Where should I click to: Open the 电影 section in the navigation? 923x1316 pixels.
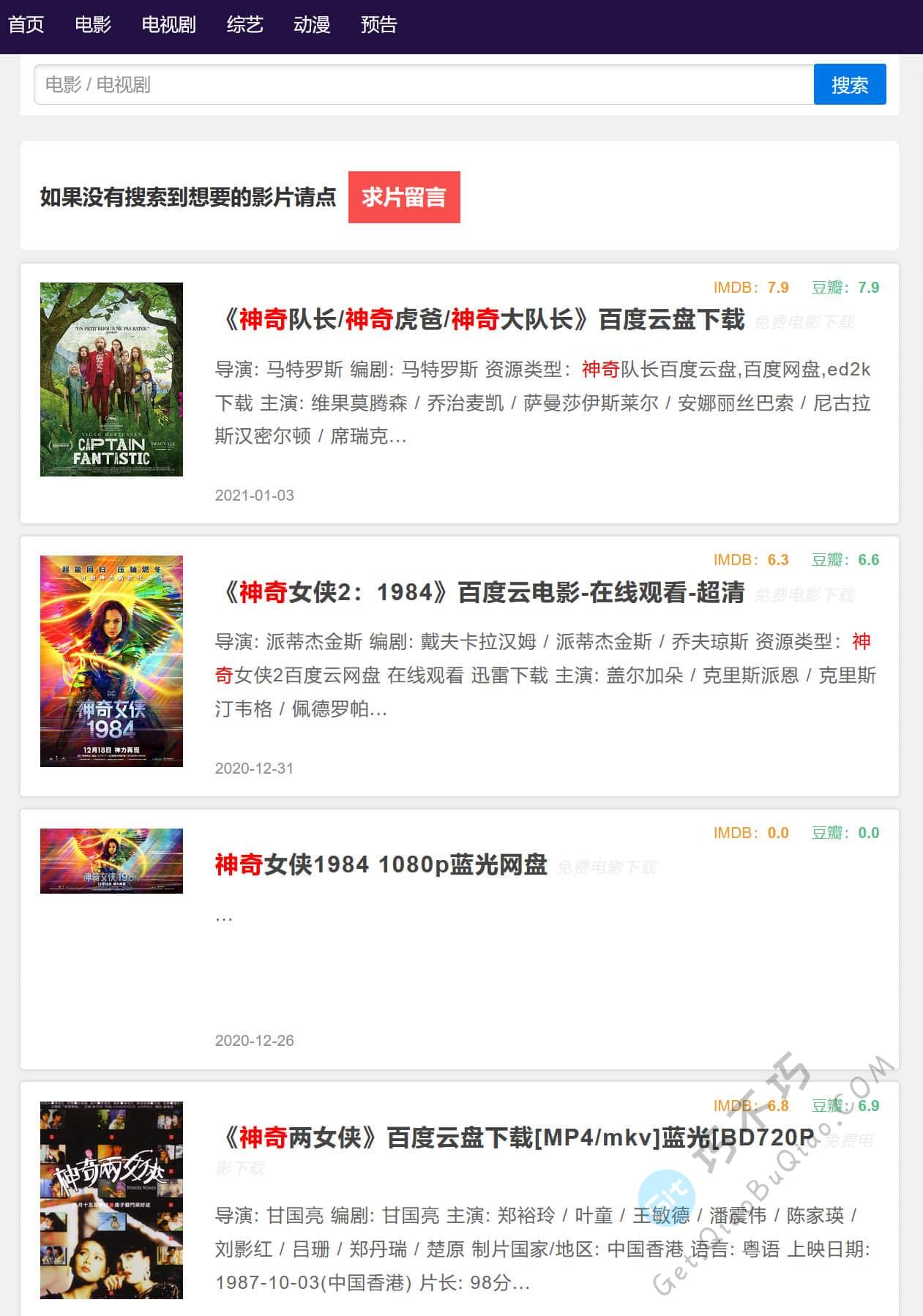[x=91, y=24]
